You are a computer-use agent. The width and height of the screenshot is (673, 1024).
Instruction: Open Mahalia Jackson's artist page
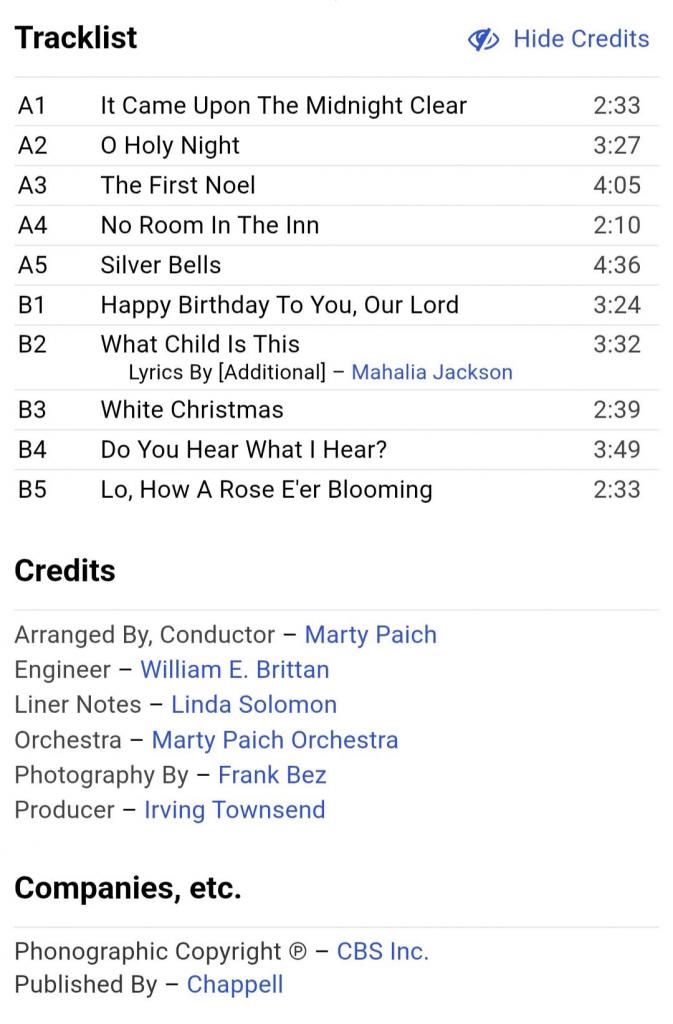pos(432,373)
